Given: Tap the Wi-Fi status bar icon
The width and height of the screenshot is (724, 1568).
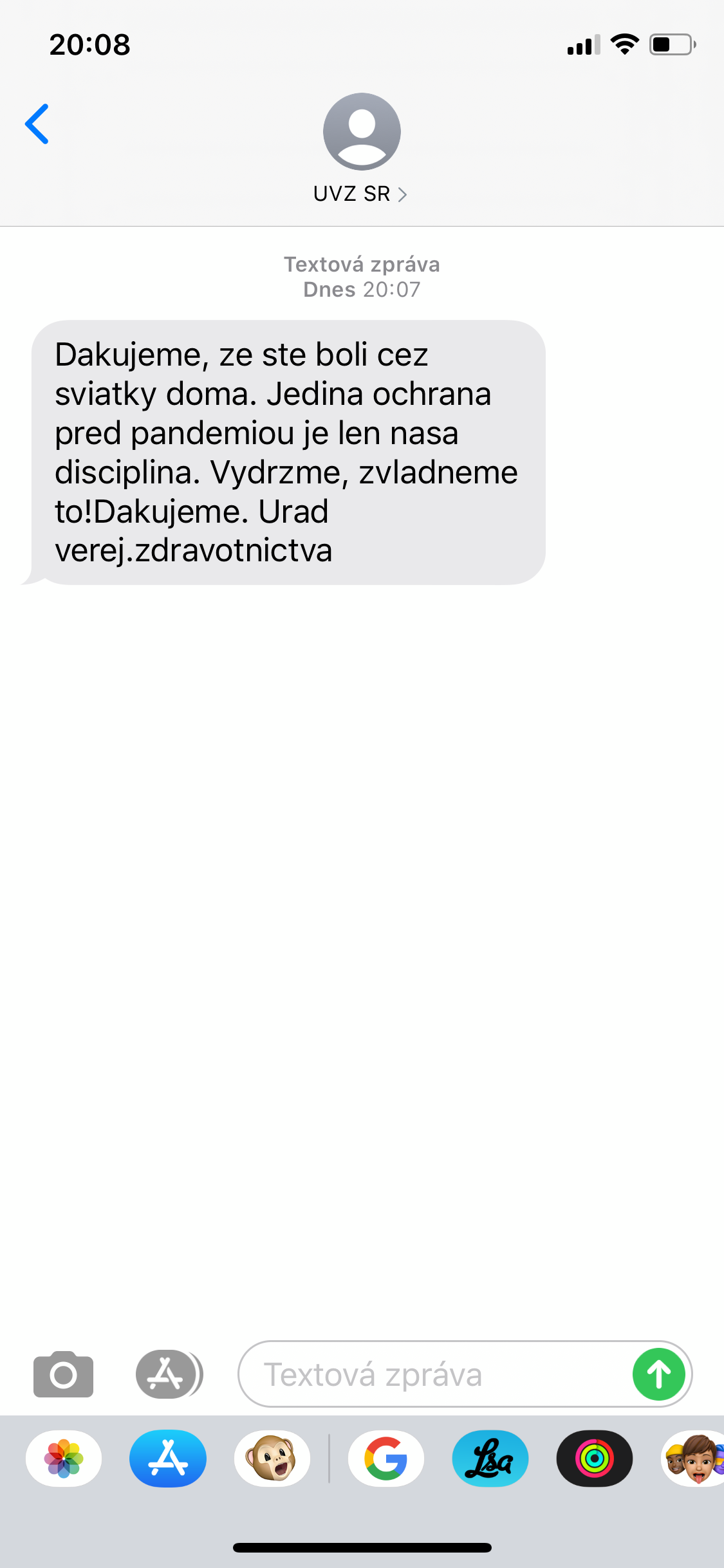Looking at the screenshot, I should point(623,44).
